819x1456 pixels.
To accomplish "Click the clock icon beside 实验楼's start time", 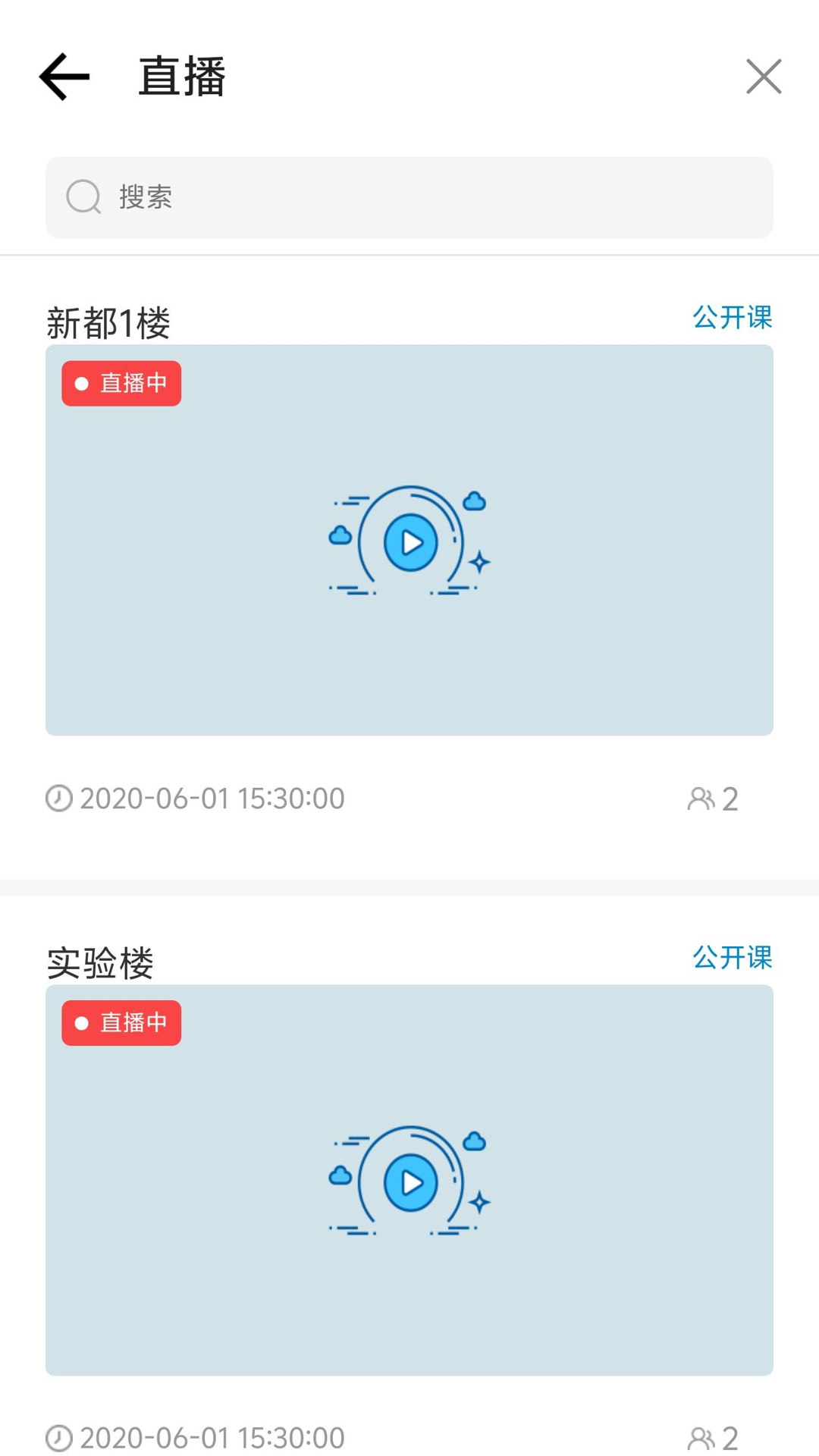I will (58, 1437).
